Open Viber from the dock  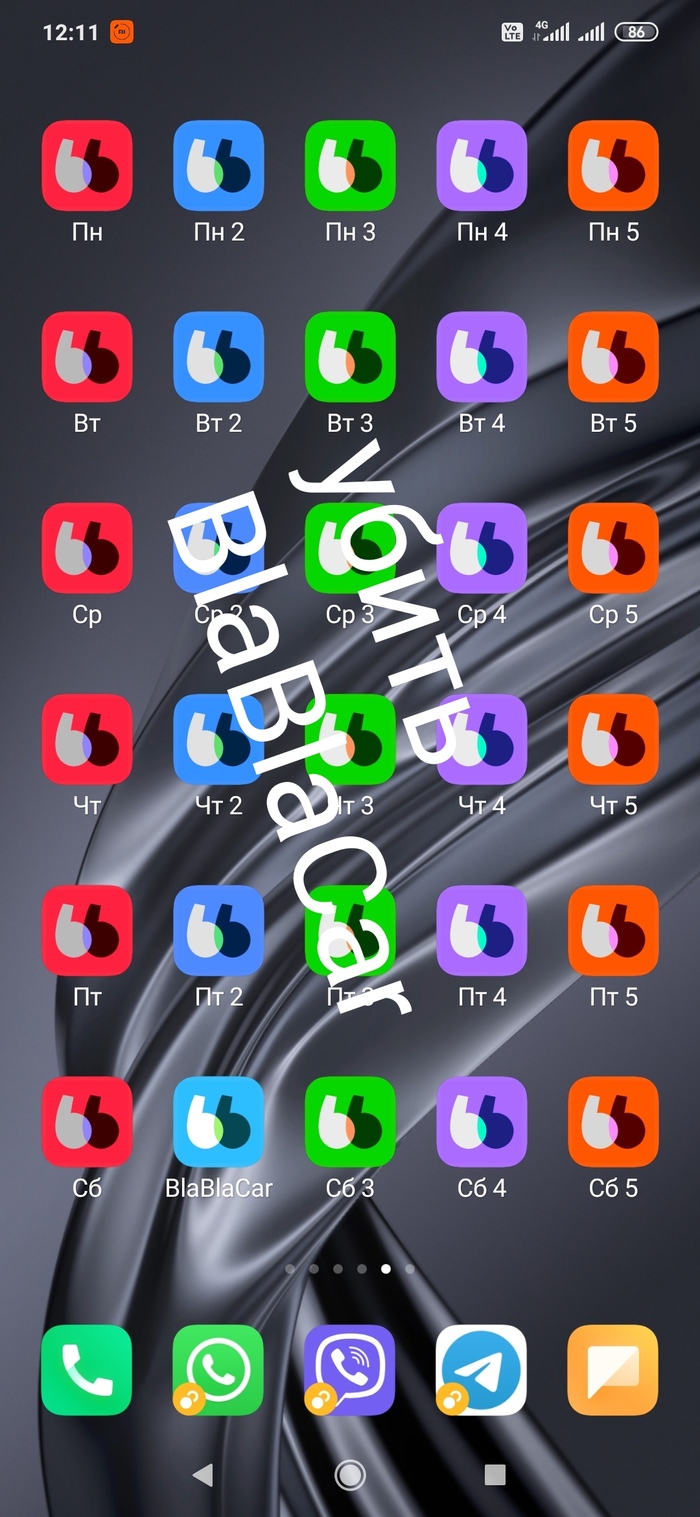350,1370
